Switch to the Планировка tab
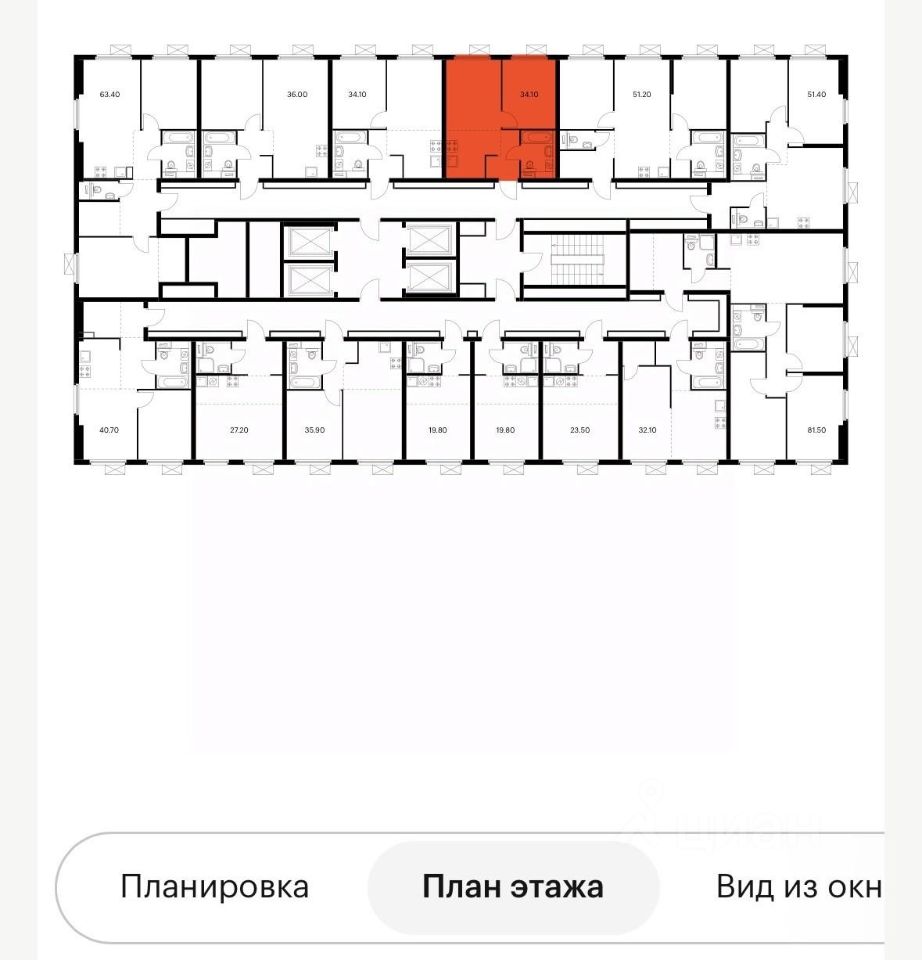This screenshot has width=922, height=960. 215,887
